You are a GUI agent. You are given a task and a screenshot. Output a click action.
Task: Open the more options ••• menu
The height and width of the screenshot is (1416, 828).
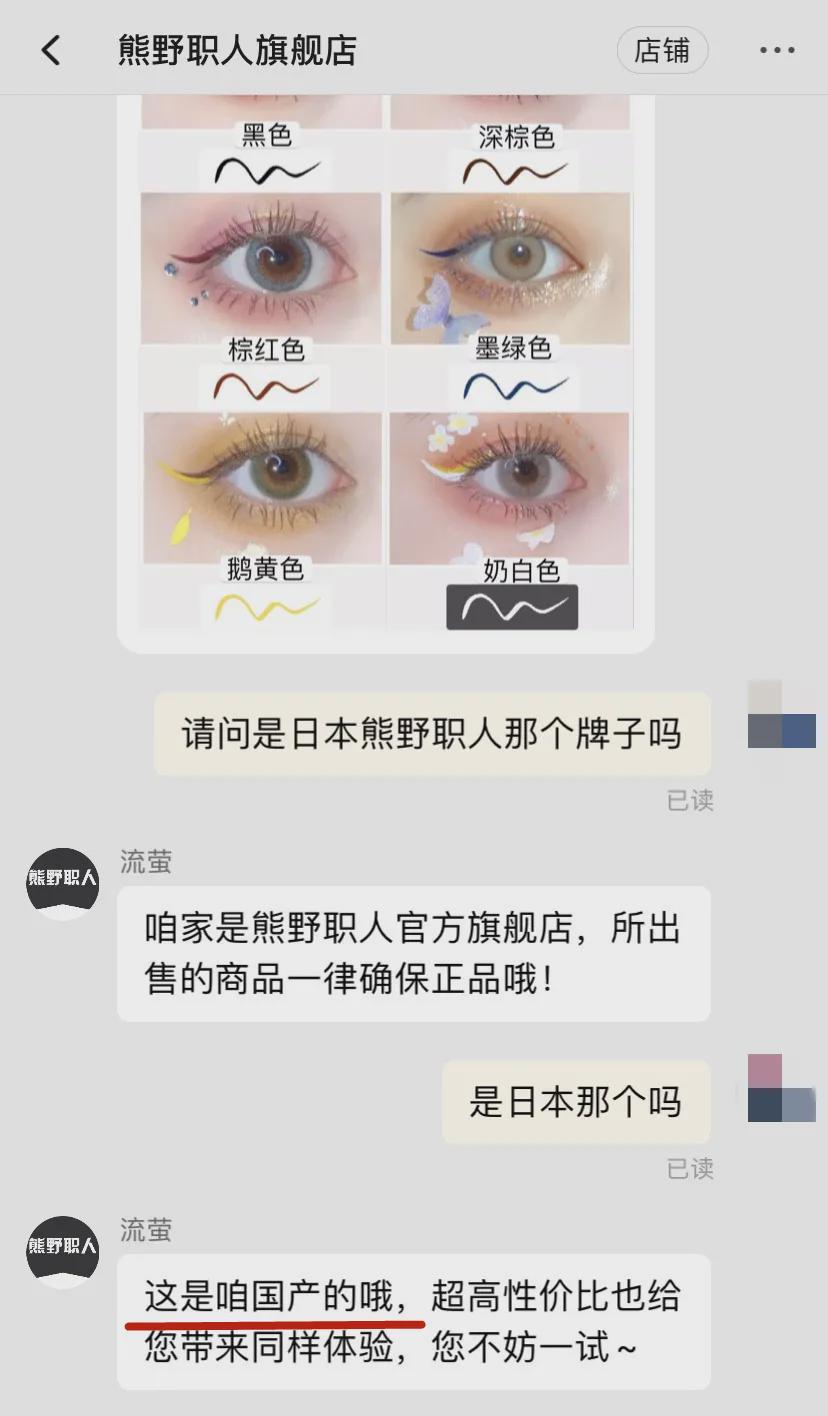[779, 49]
